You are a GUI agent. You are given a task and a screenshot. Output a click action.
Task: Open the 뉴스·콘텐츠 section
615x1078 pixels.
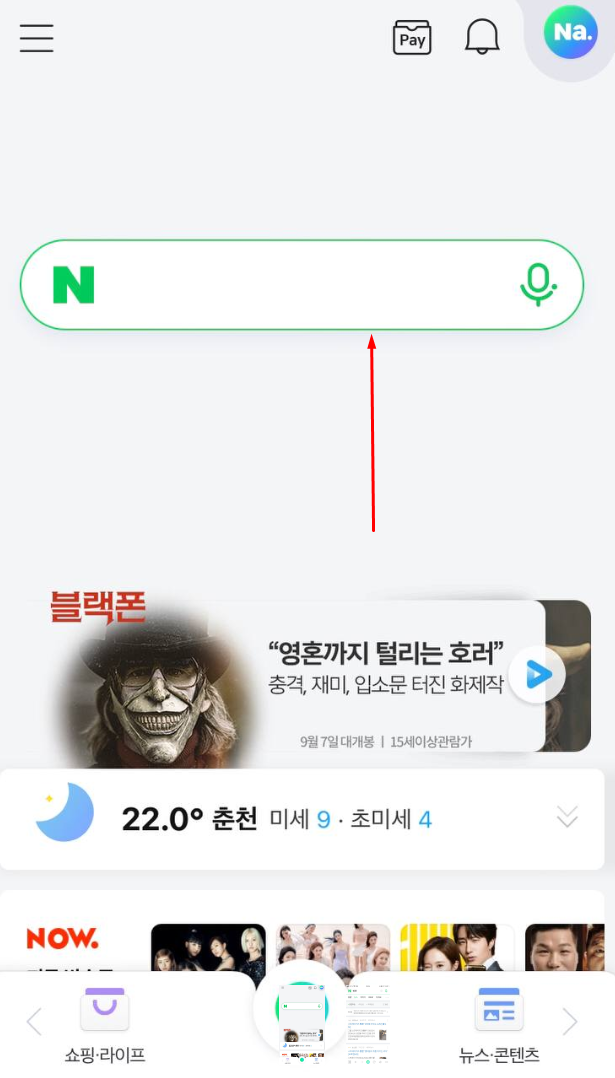499,1022
